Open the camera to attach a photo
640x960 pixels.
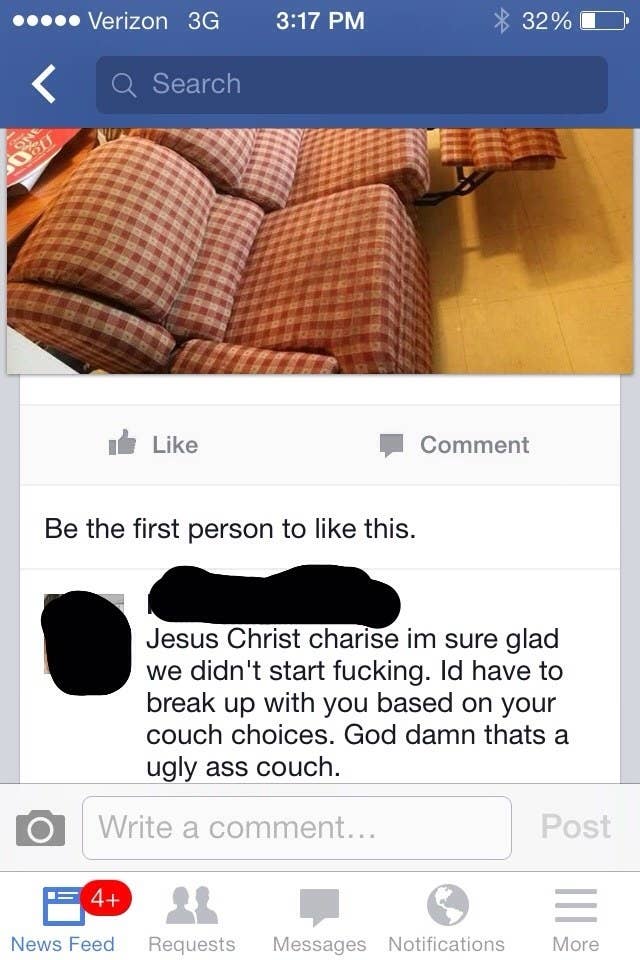(40, 829)
